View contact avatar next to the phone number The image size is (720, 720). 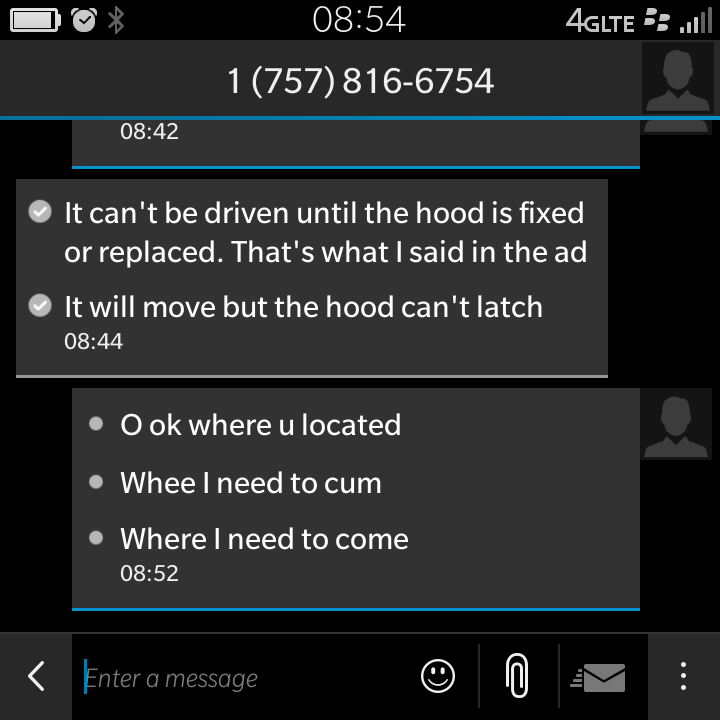tap(678, 80)
